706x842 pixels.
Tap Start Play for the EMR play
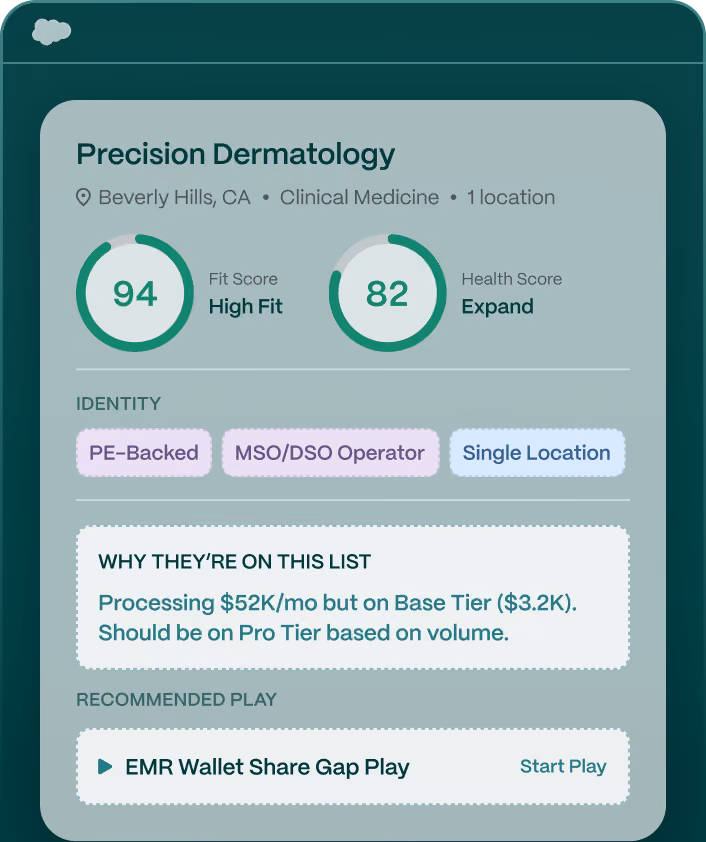(563, 766)
